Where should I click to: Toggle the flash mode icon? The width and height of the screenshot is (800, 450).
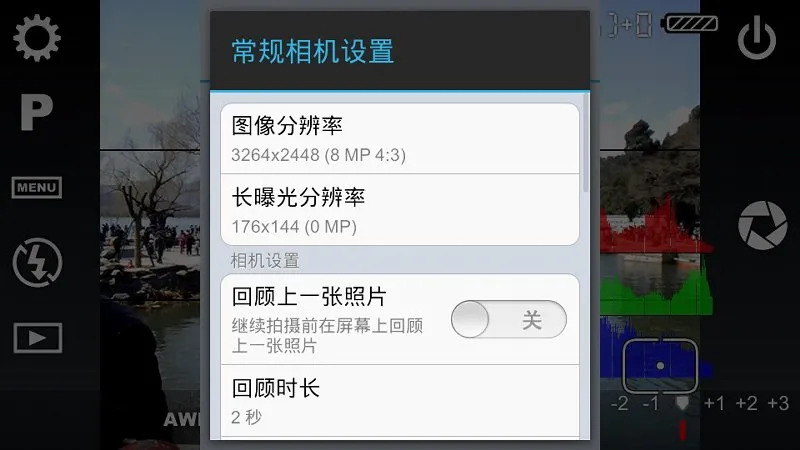pos(37,263)
